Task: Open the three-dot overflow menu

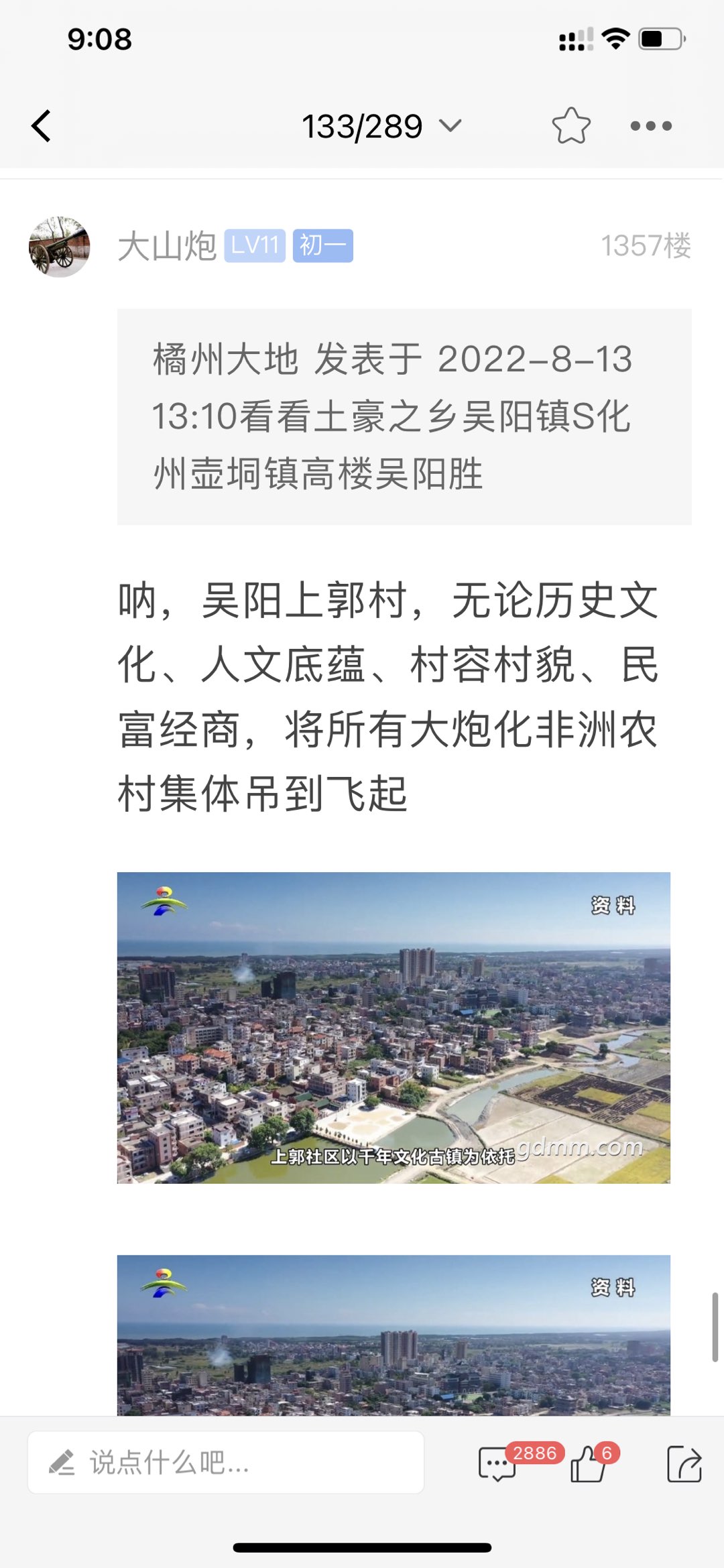Action: pos(651,126)
